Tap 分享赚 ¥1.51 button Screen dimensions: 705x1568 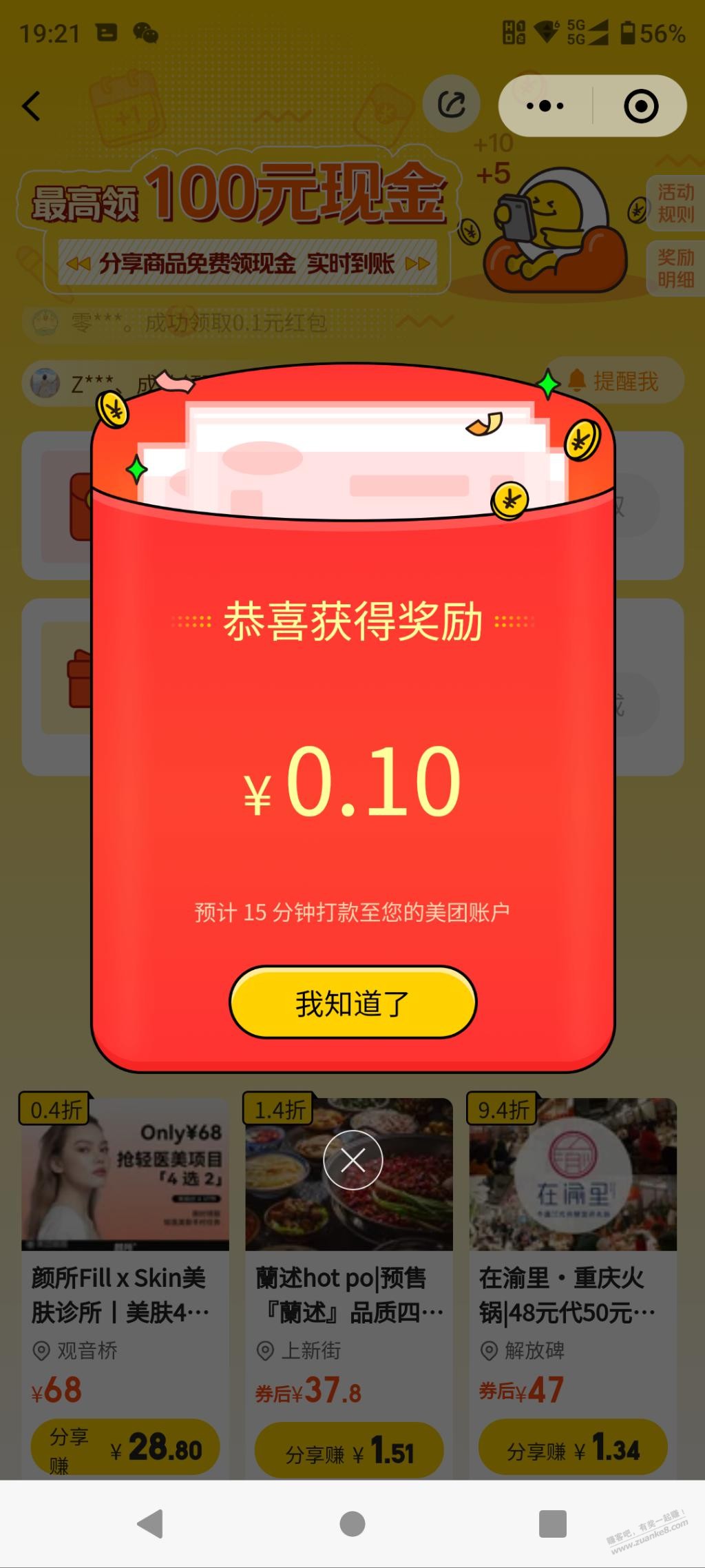click(x=349, y=1452)
